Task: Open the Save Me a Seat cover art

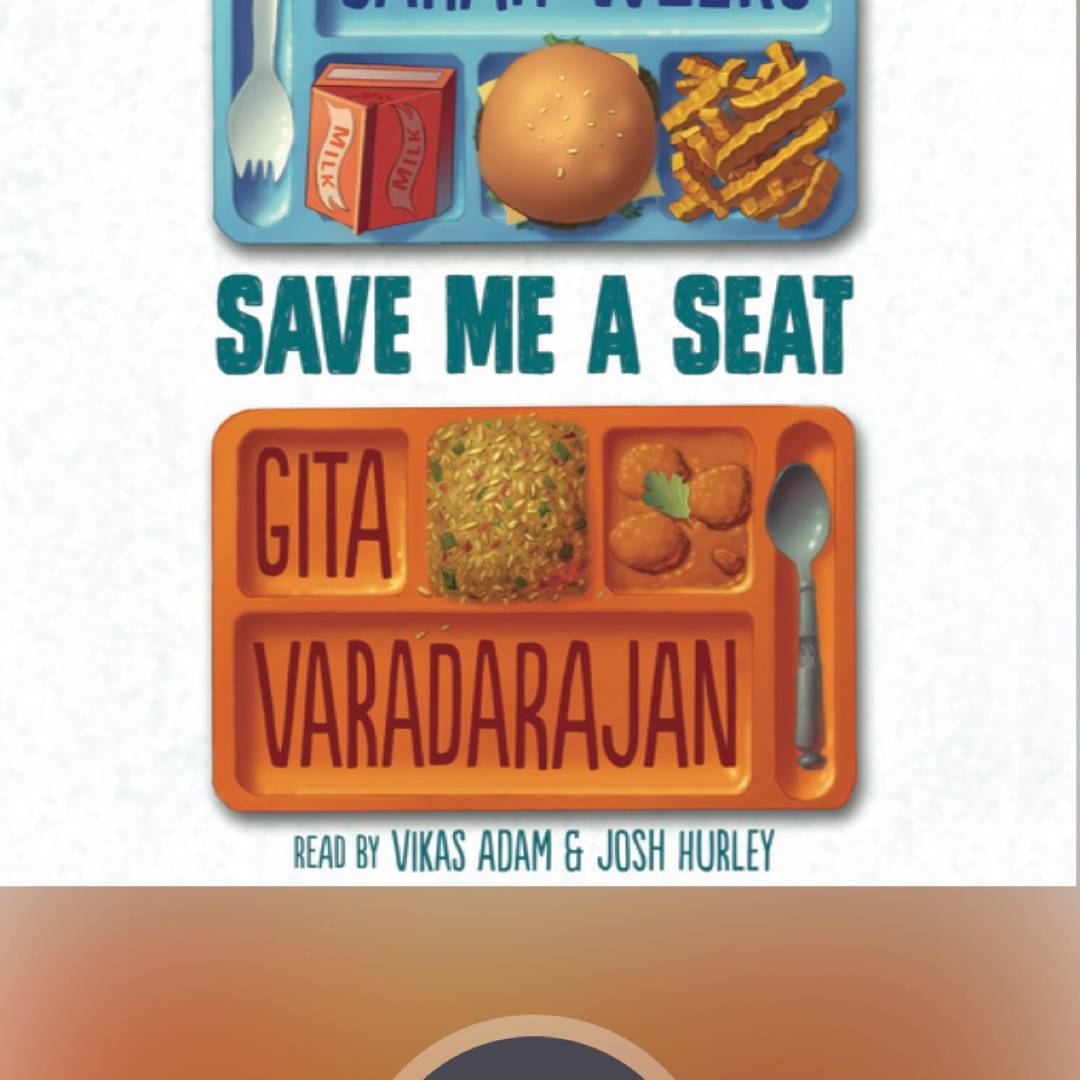Action: pos(538,440)
